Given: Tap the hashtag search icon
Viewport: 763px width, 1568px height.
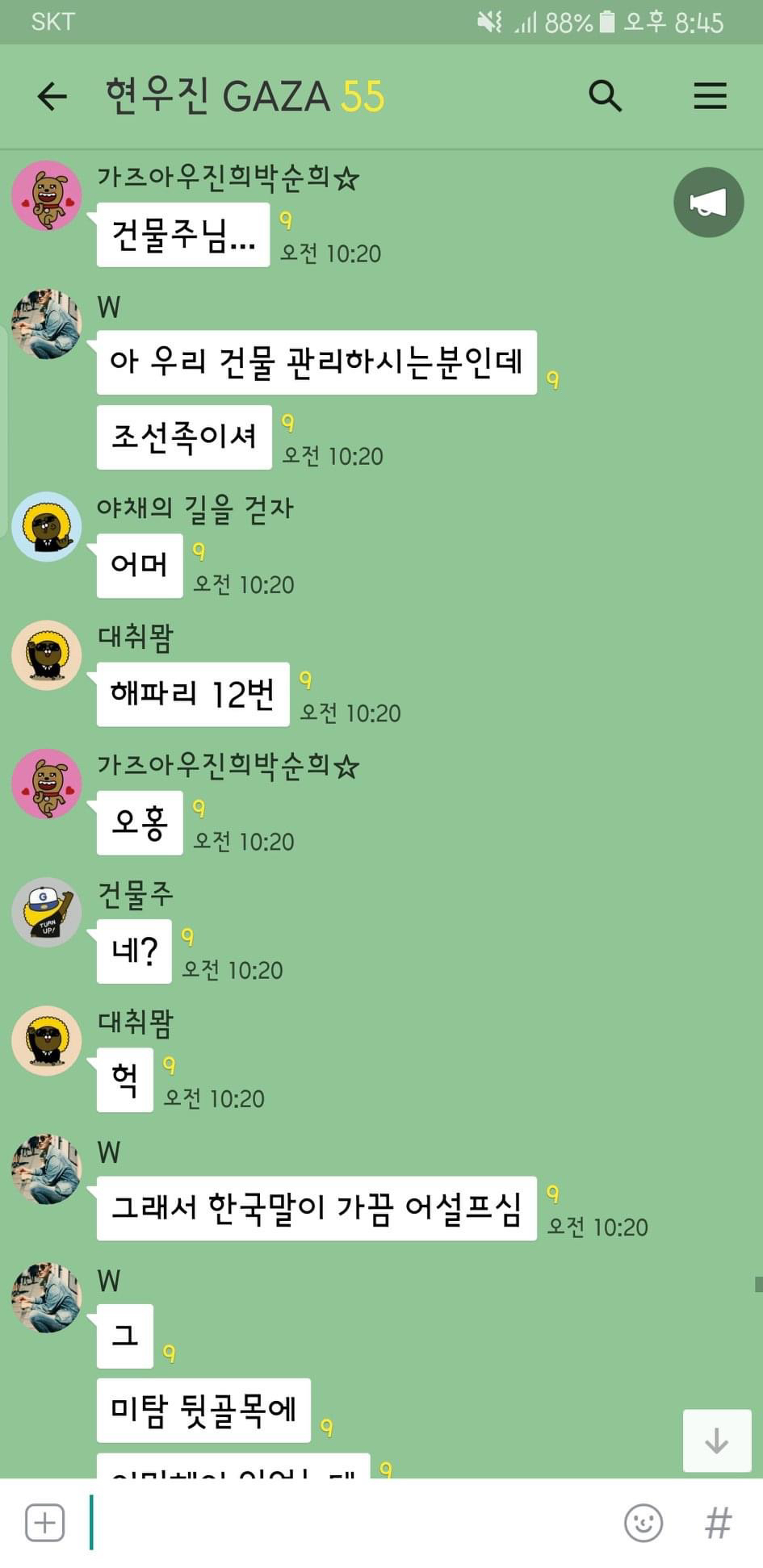Looking at the screenshot, I should (x=718, y=1523).
